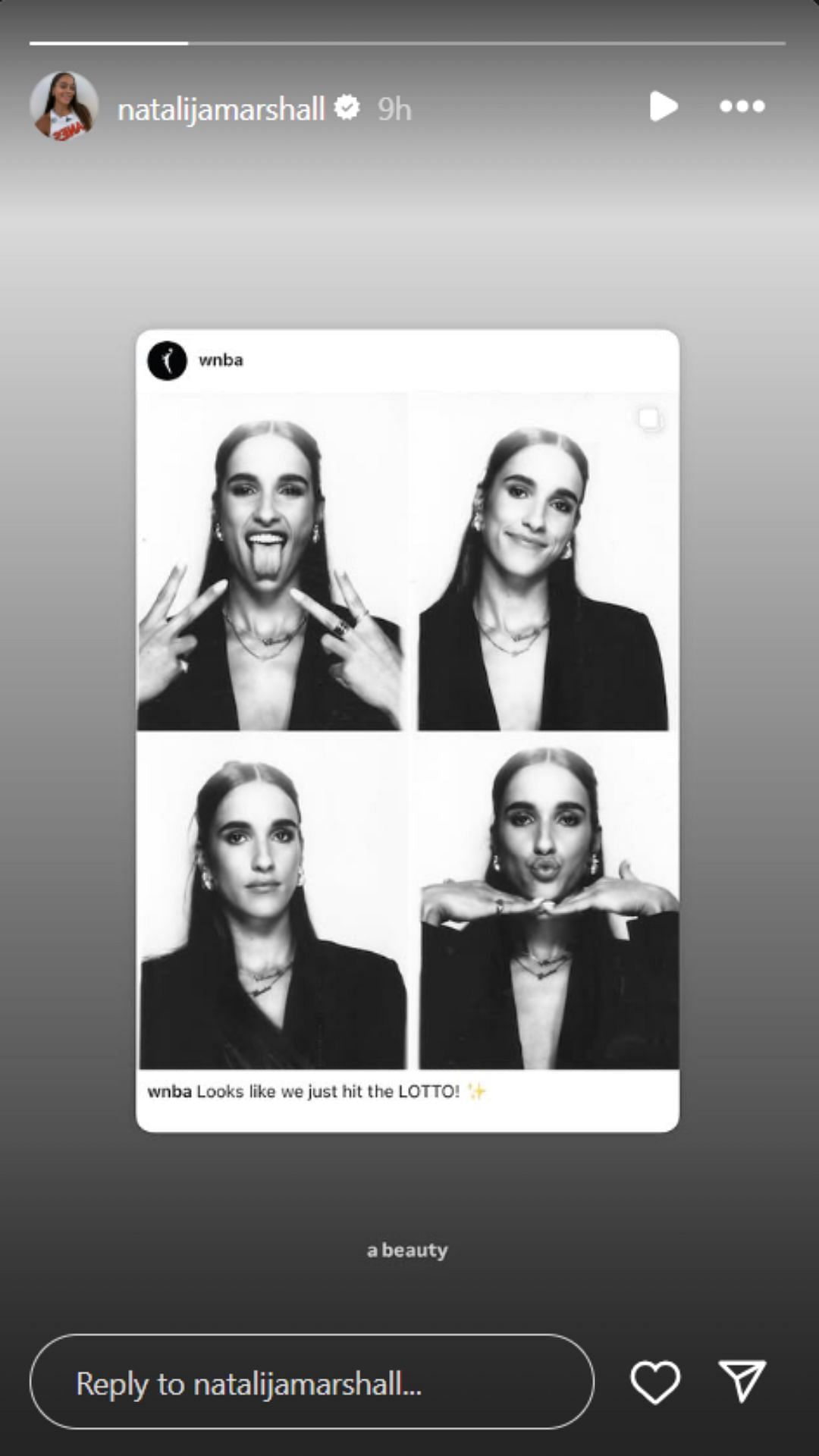This screenshot has height=1456, width=819.
Task: Like this story with the heart
Action: point(655,1382)
